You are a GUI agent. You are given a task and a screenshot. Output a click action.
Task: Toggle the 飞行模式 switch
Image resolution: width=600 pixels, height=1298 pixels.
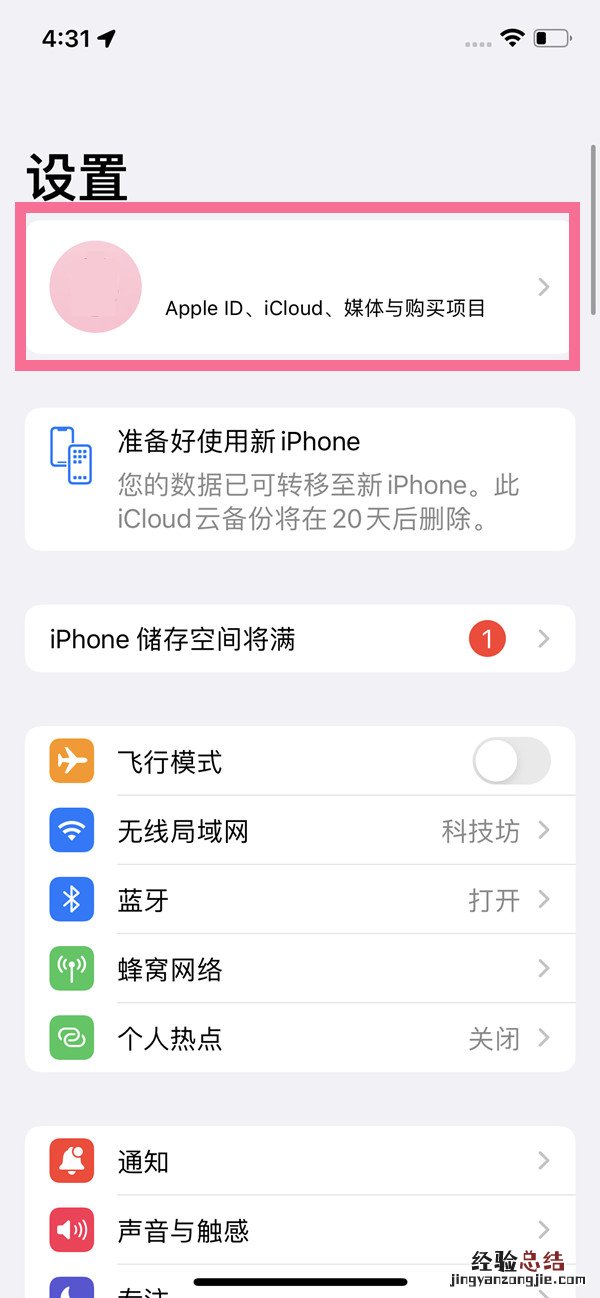pos(511,762)
